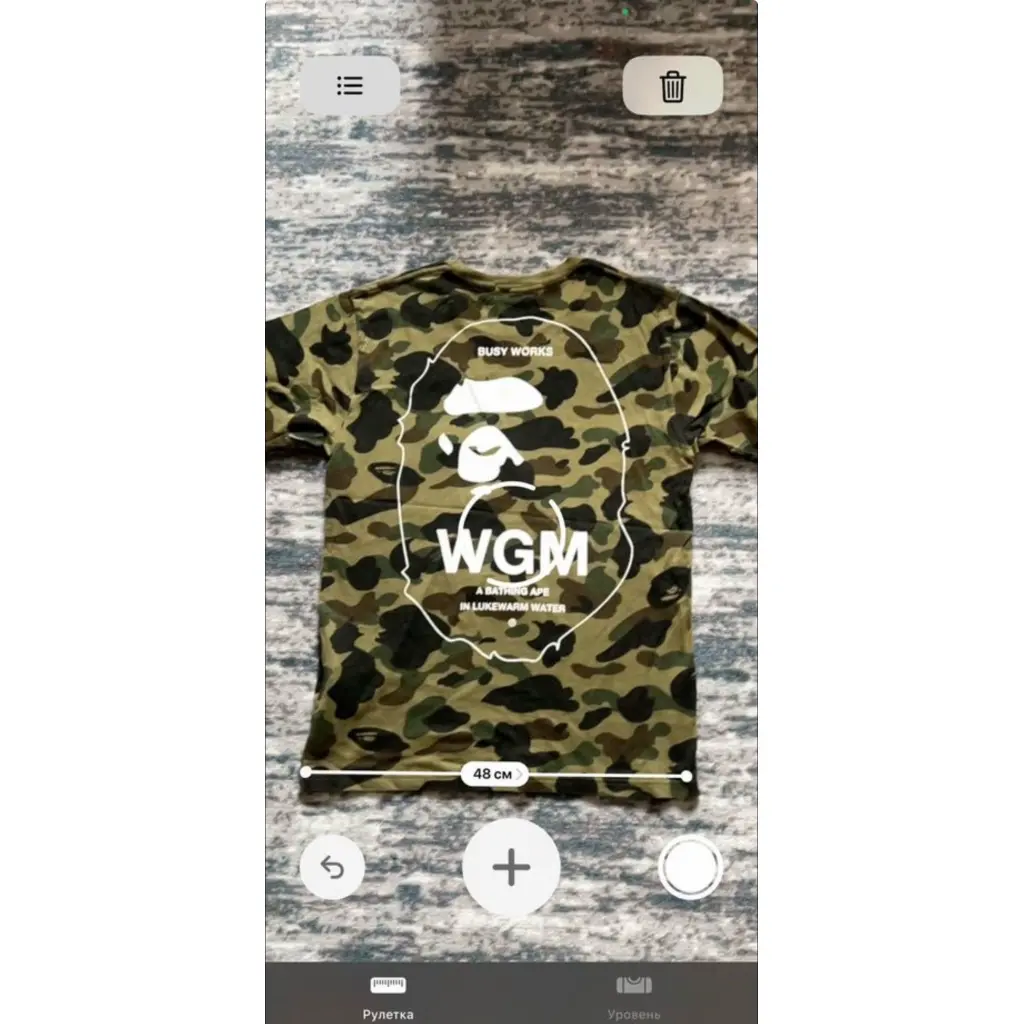
Task: Switch to the Уровень tab
Action: (633, 996)
